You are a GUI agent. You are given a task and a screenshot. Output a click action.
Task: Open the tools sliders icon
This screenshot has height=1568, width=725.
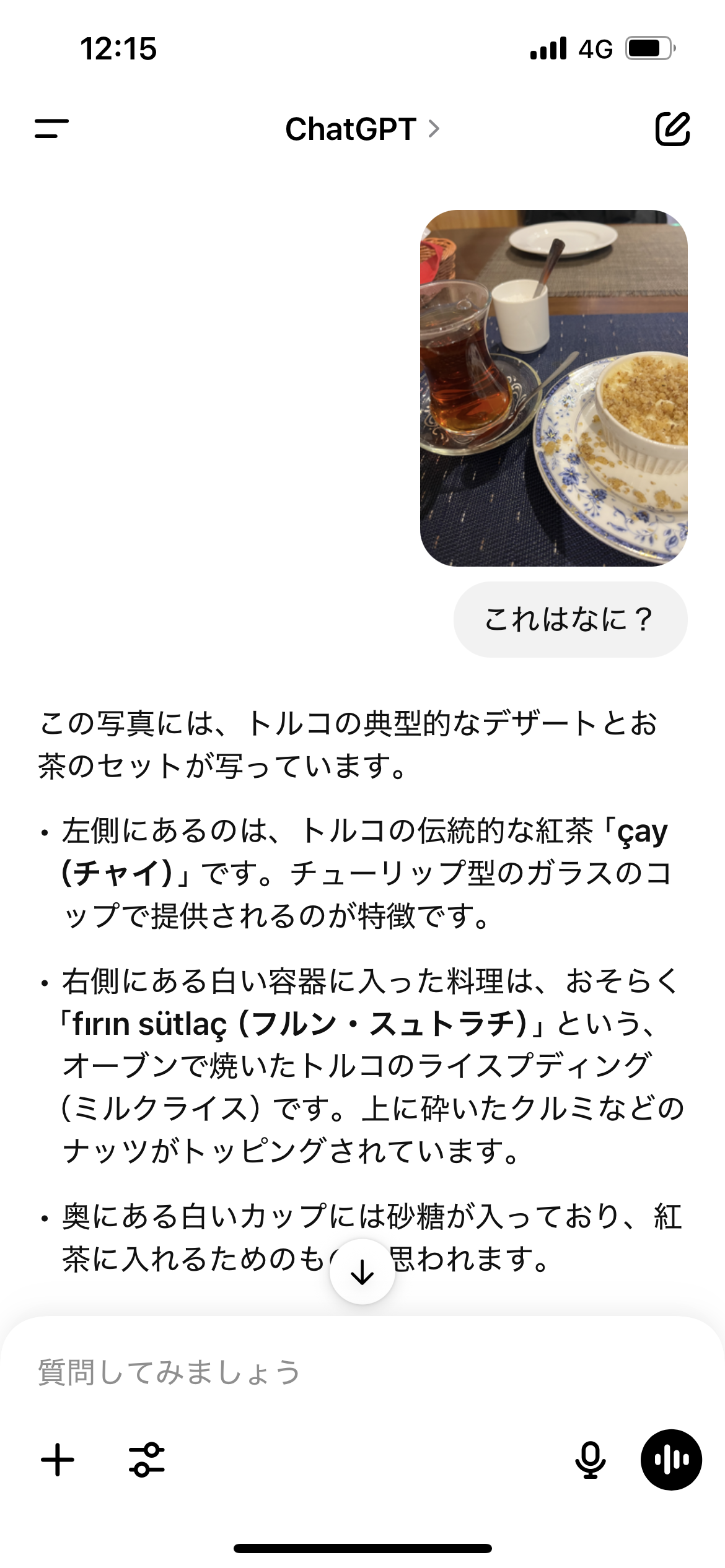147,1460
